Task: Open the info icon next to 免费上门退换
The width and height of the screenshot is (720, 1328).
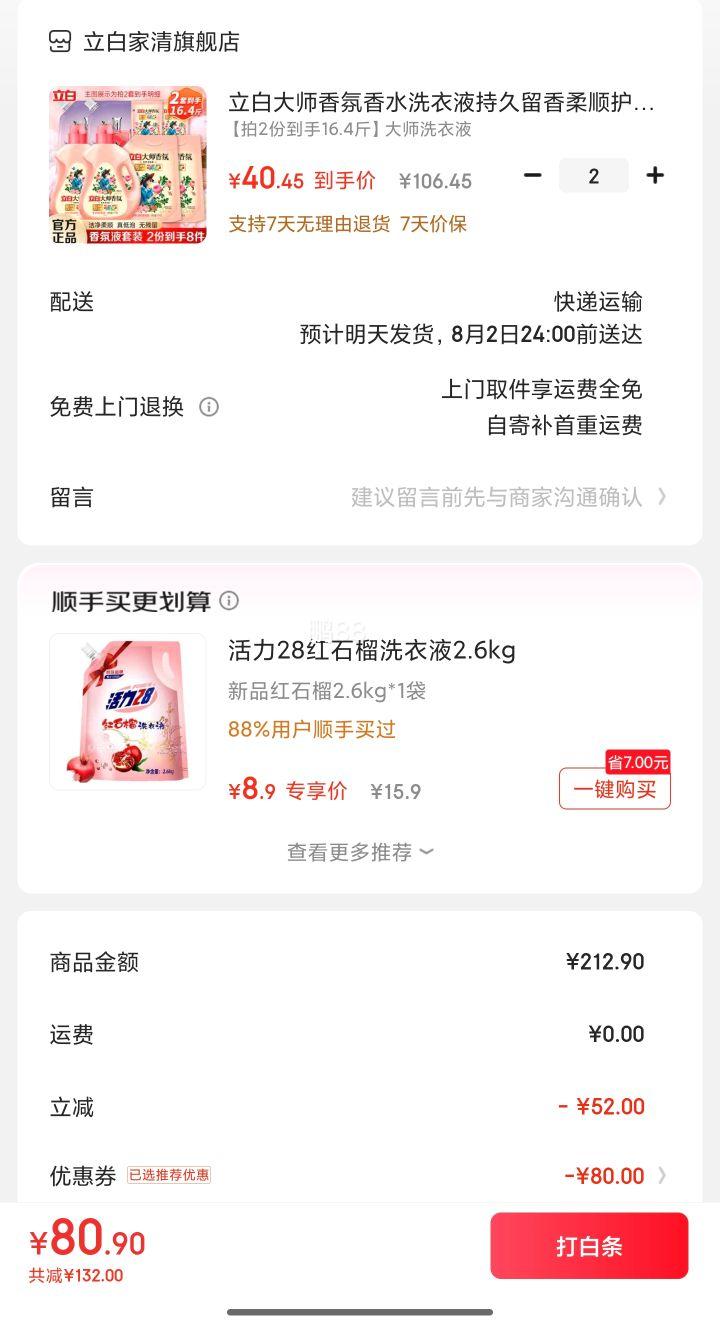Action: pyautogui.click(x=210, y=408)
